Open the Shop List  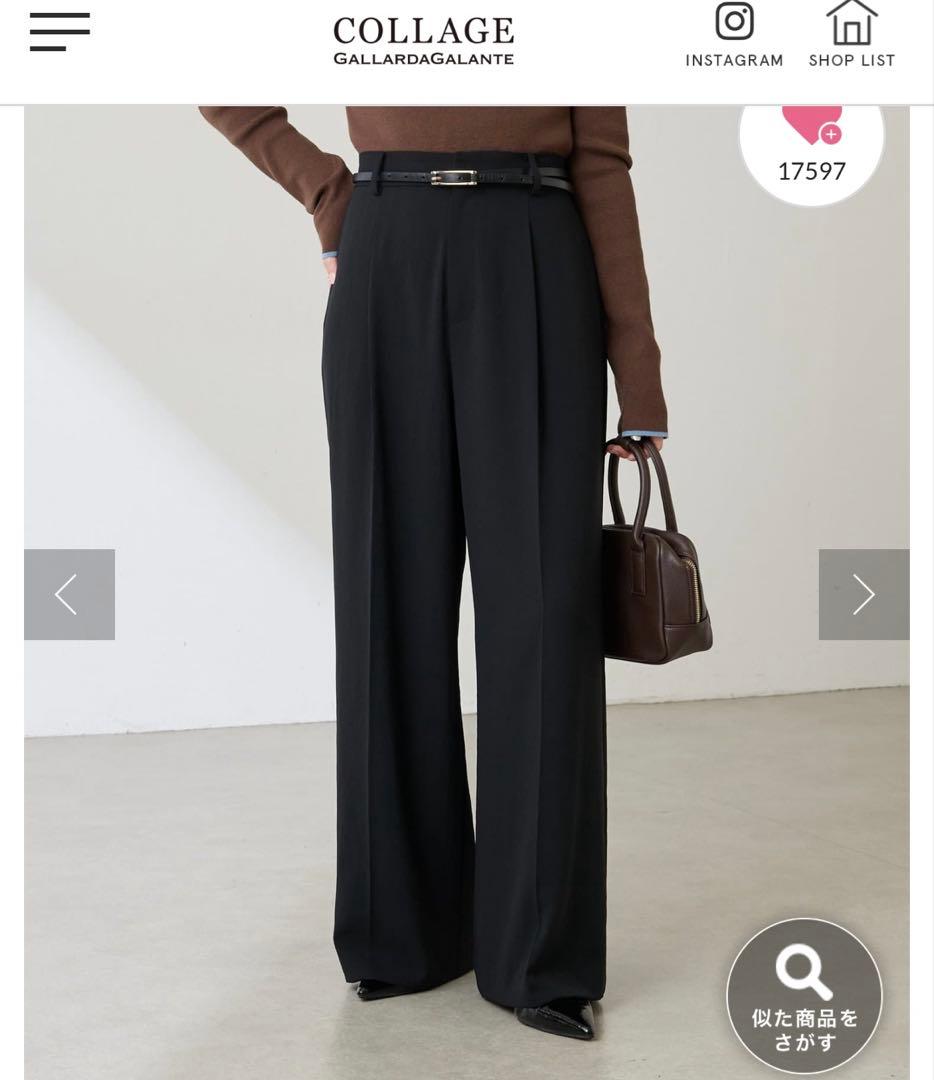point(851,36)
